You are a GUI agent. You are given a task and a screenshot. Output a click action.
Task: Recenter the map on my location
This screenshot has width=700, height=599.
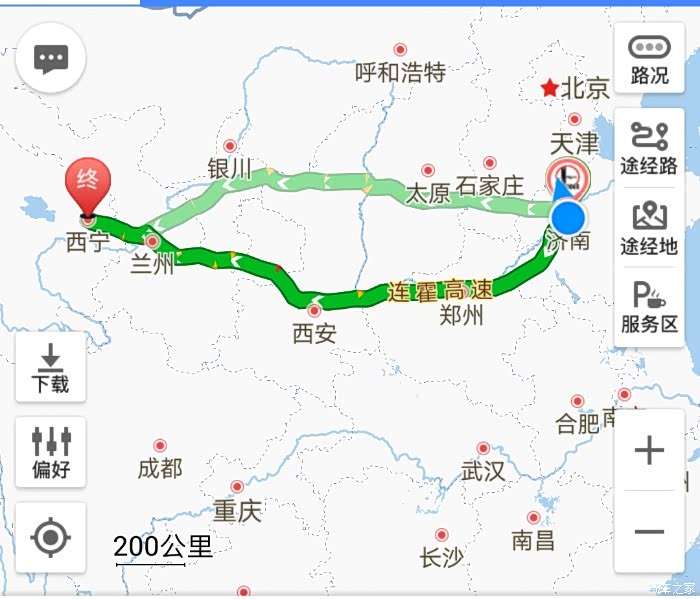click(x=50, y=538)
